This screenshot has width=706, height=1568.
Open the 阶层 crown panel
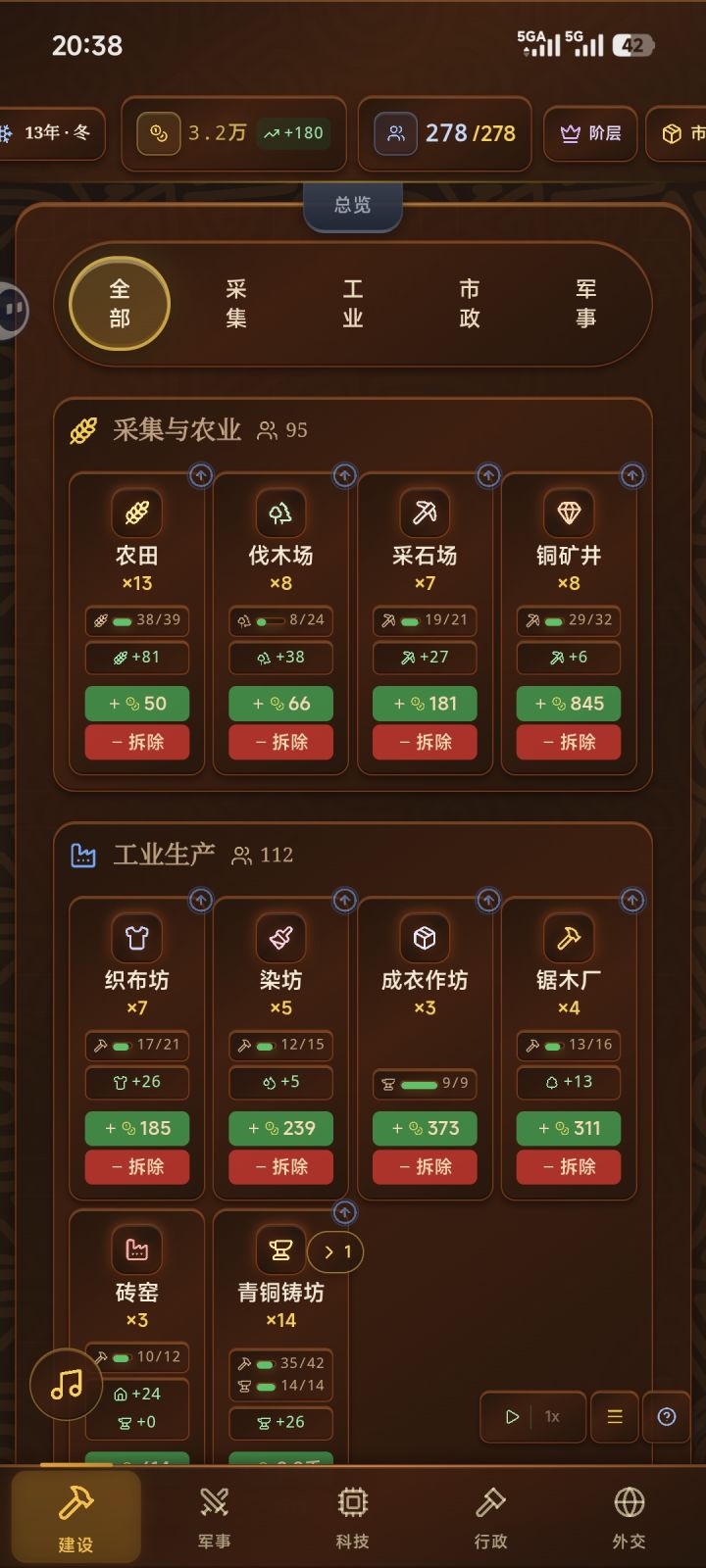pyautogui.click(x=589, y=134)
